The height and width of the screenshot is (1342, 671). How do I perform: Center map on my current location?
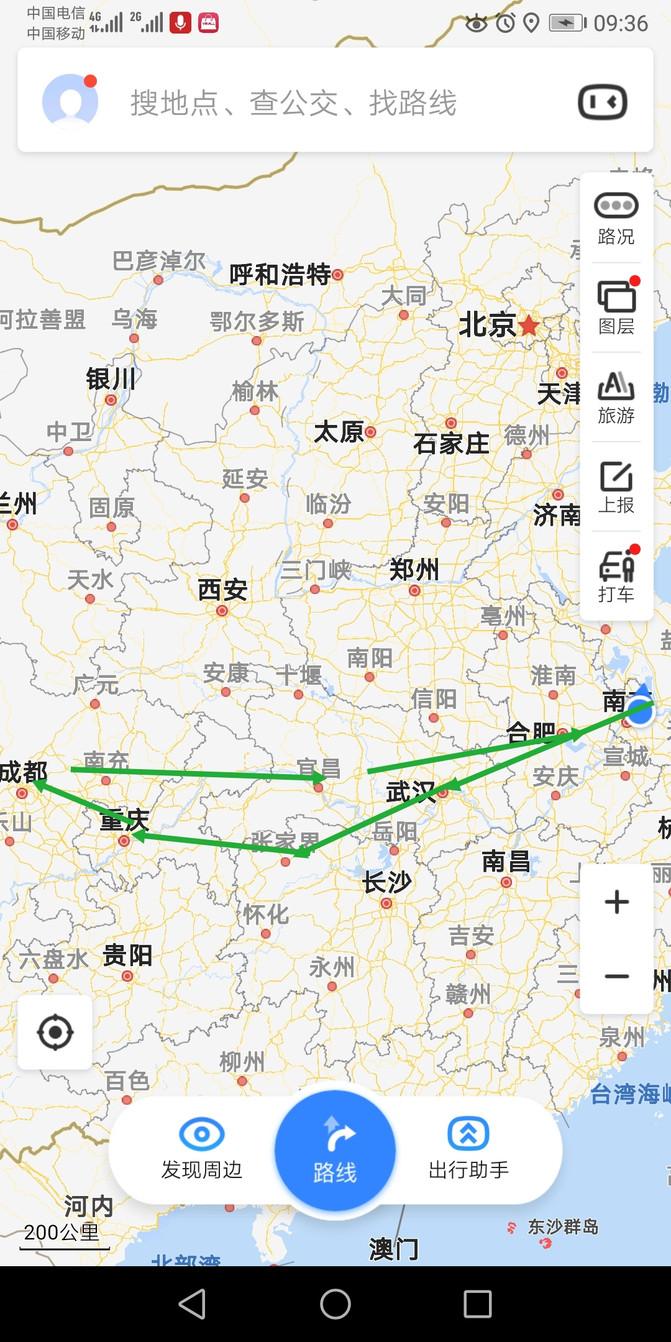(x=55, y=1032)
